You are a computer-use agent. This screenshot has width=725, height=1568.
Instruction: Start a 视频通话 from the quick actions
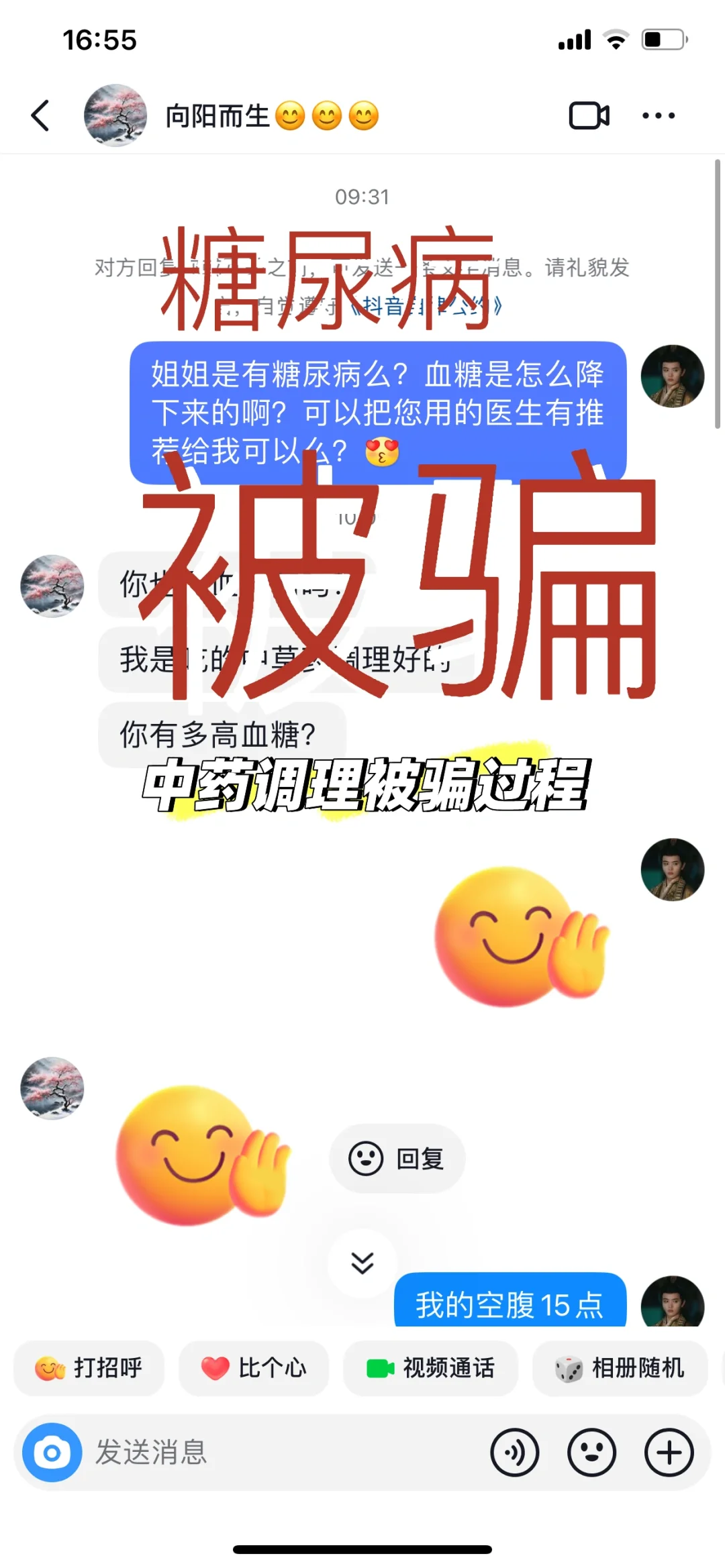point(430,1369)
